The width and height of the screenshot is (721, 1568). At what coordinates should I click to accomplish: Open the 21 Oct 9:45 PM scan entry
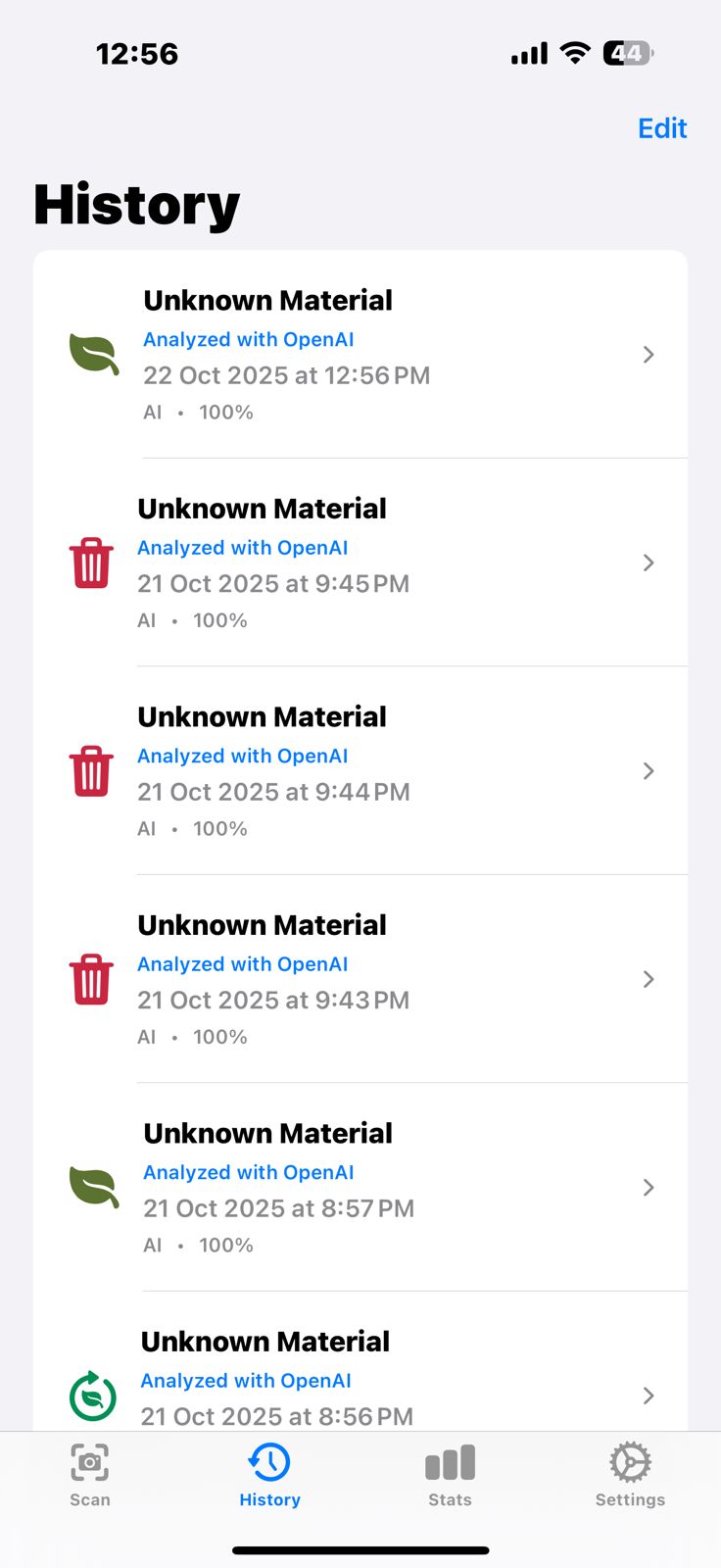[x=360, y=563]
